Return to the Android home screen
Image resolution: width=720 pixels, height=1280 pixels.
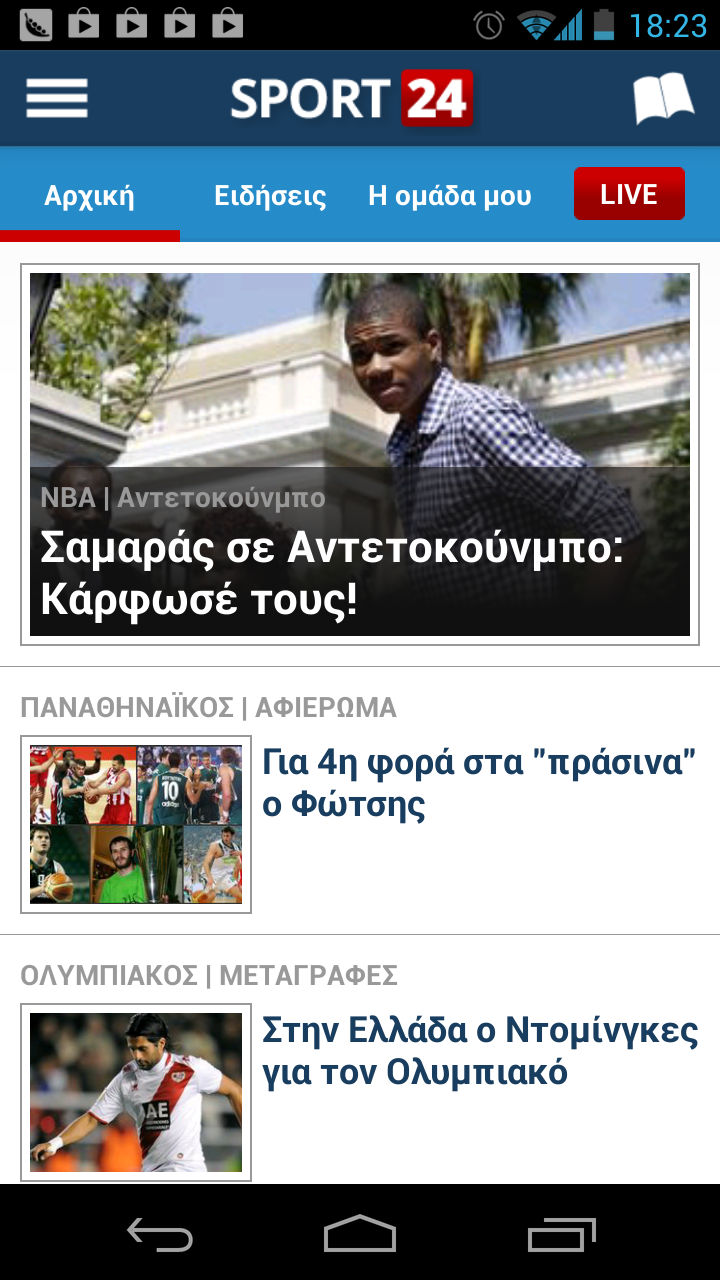click(360, 1234)
